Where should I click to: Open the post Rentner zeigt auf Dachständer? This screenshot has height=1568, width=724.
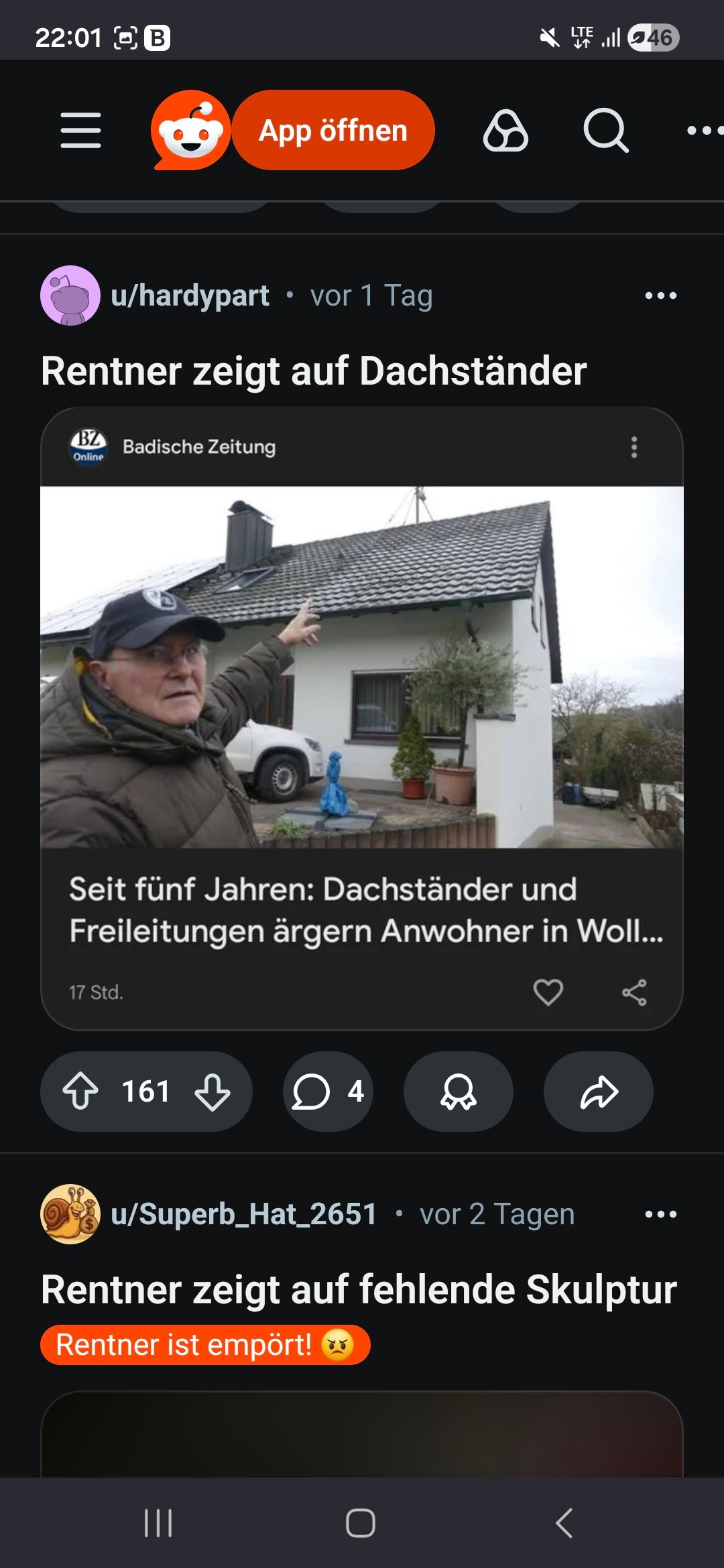[314, 371]
